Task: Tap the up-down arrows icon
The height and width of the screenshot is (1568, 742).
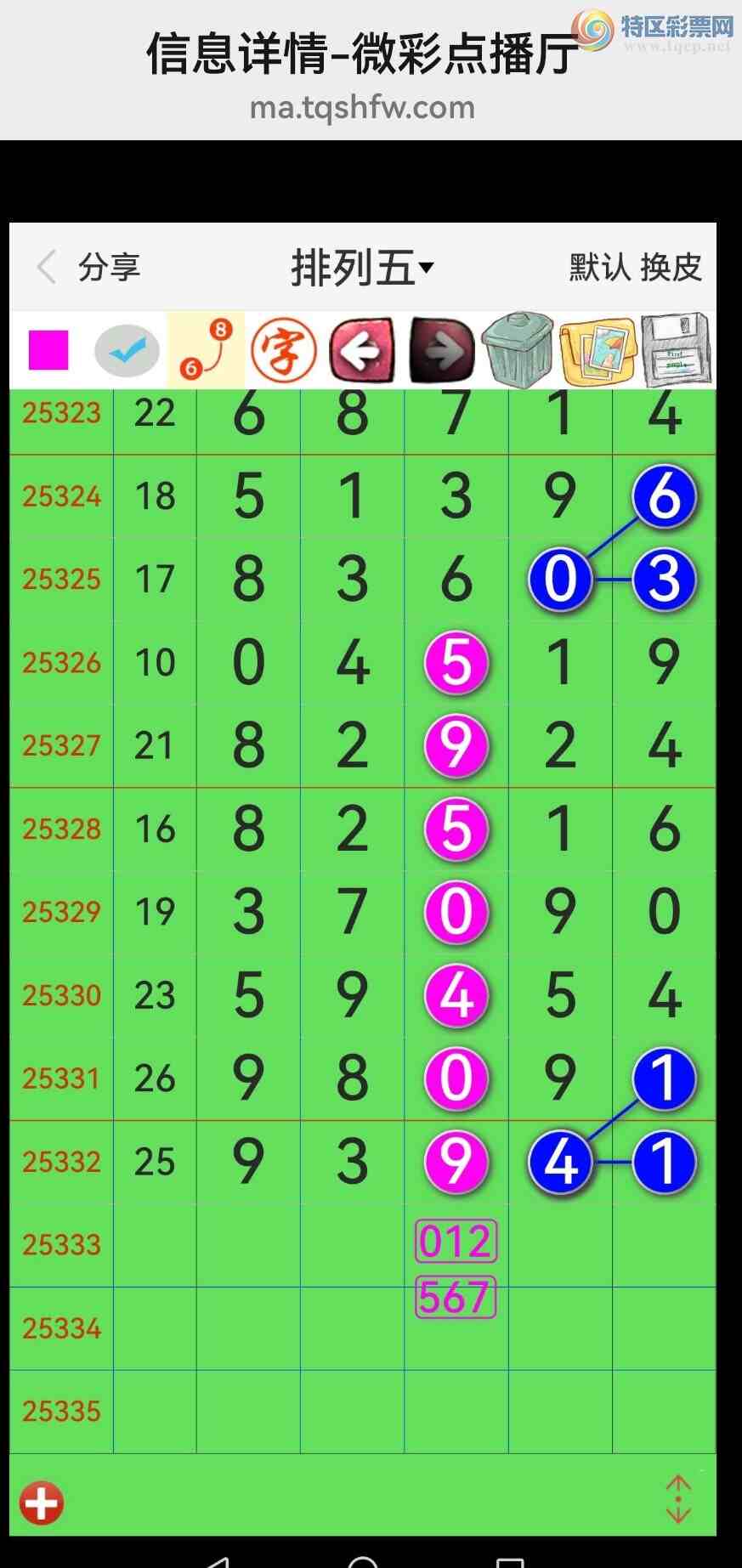Action: tap(677, 1499)
